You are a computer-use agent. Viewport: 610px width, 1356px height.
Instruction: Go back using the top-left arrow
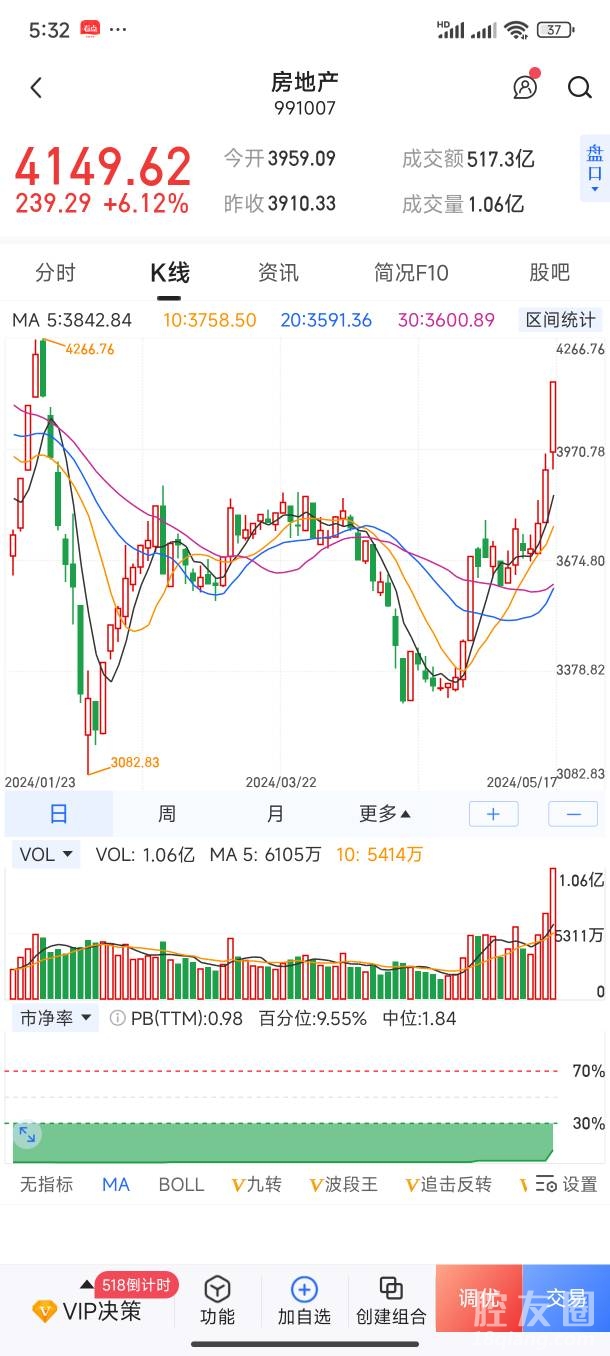36,88
